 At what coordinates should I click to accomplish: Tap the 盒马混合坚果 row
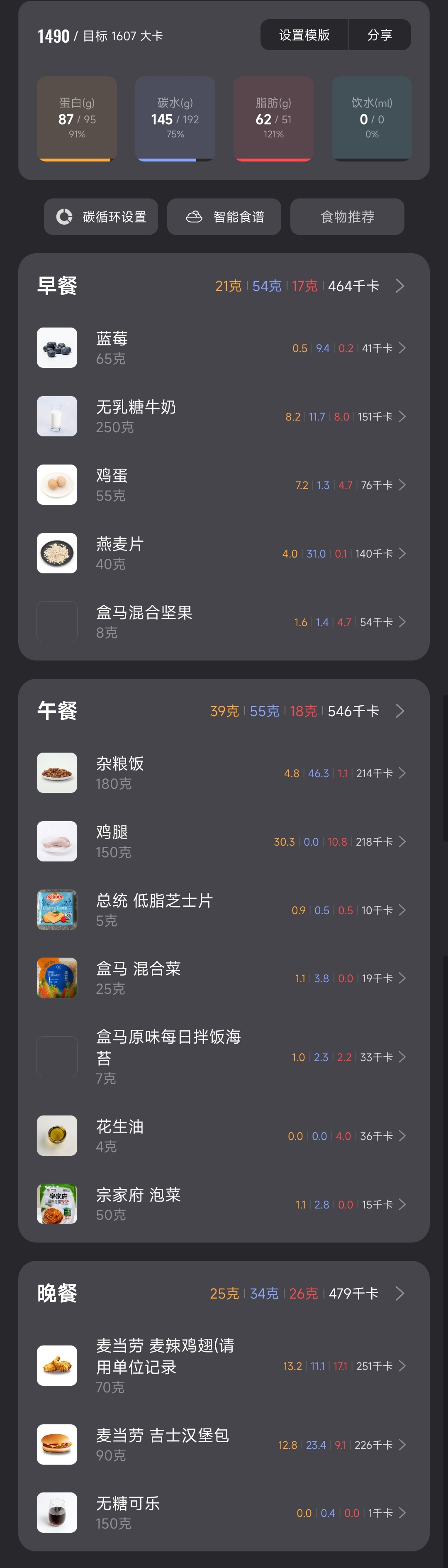tap(224, 622)
